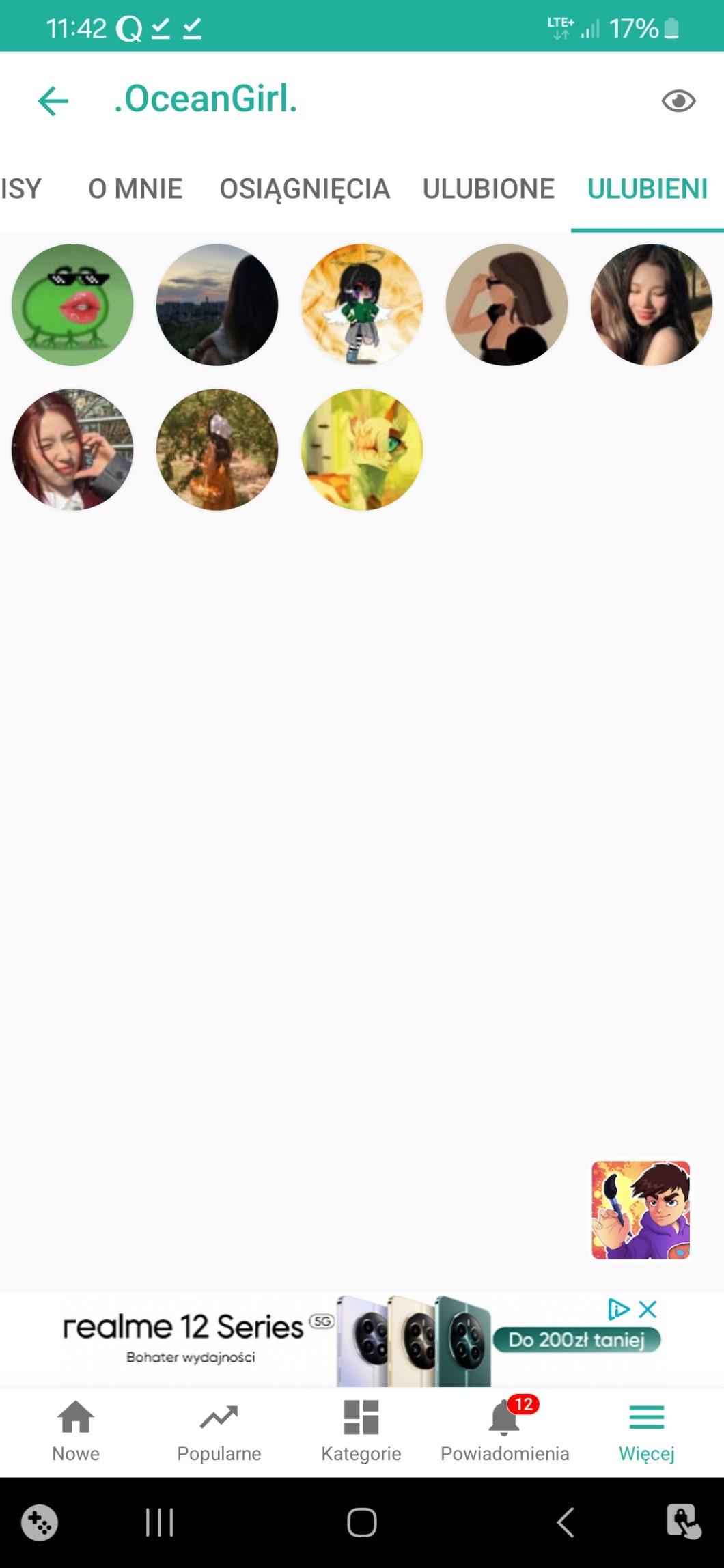The width and height of the screenshot is (724, 1568).
Task: Select the ULUBIENI tab
Action: (x=647, y=189)
